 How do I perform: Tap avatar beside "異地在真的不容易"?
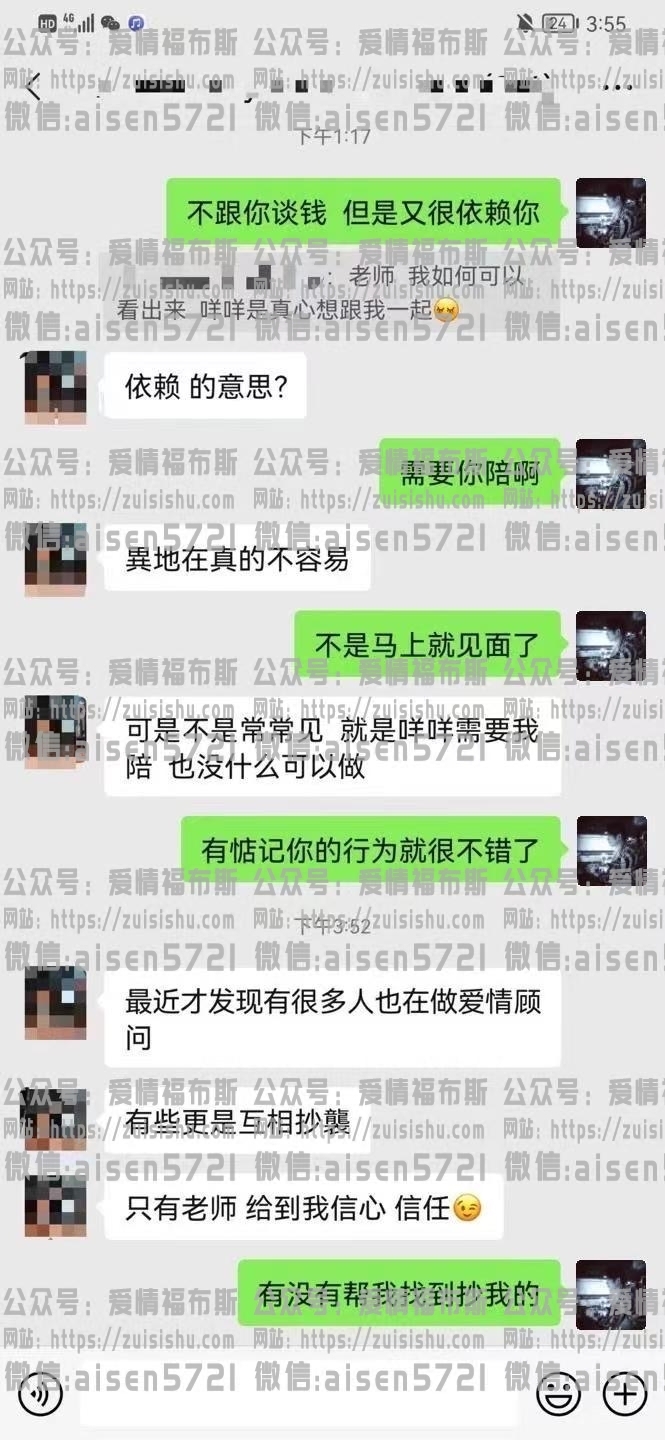55,560
